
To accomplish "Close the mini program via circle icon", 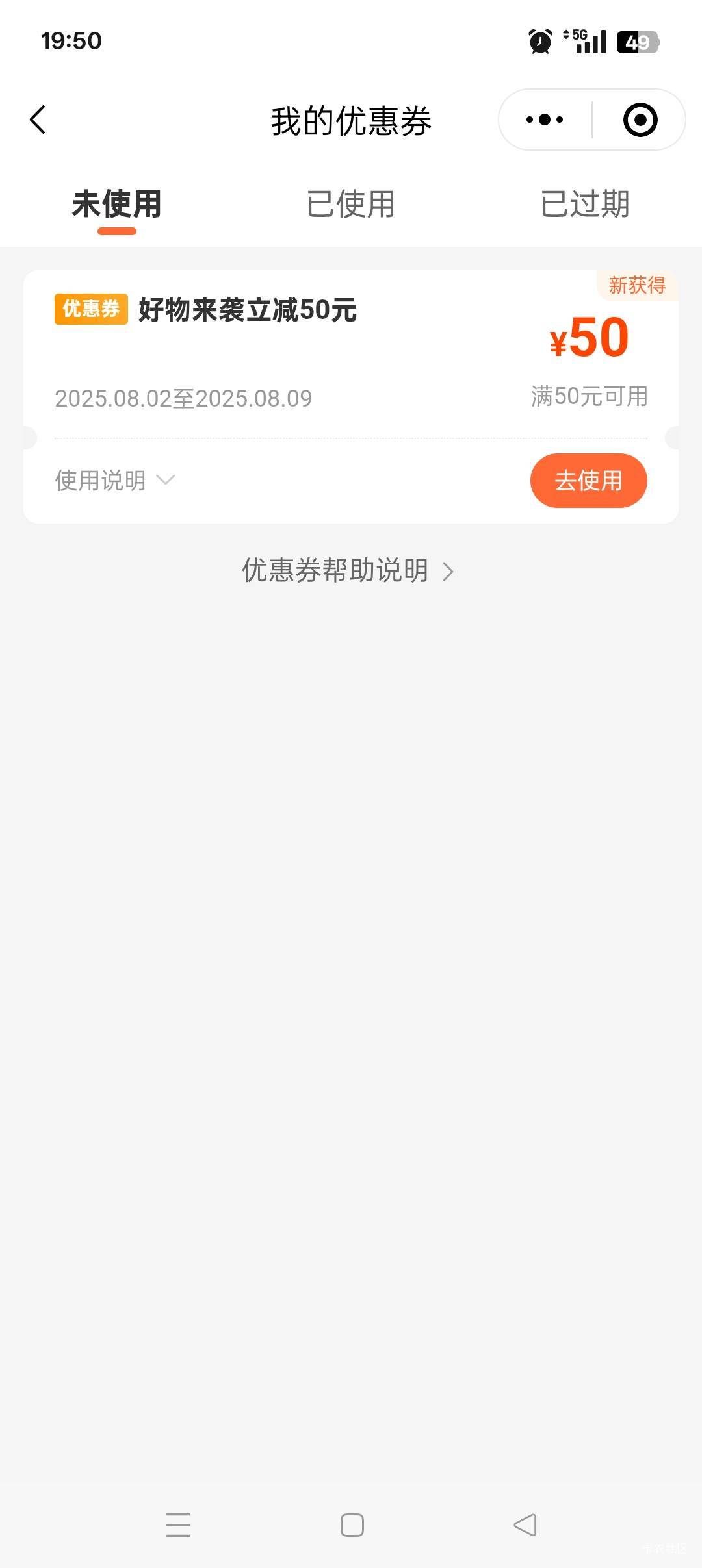I will pos(640,120).
